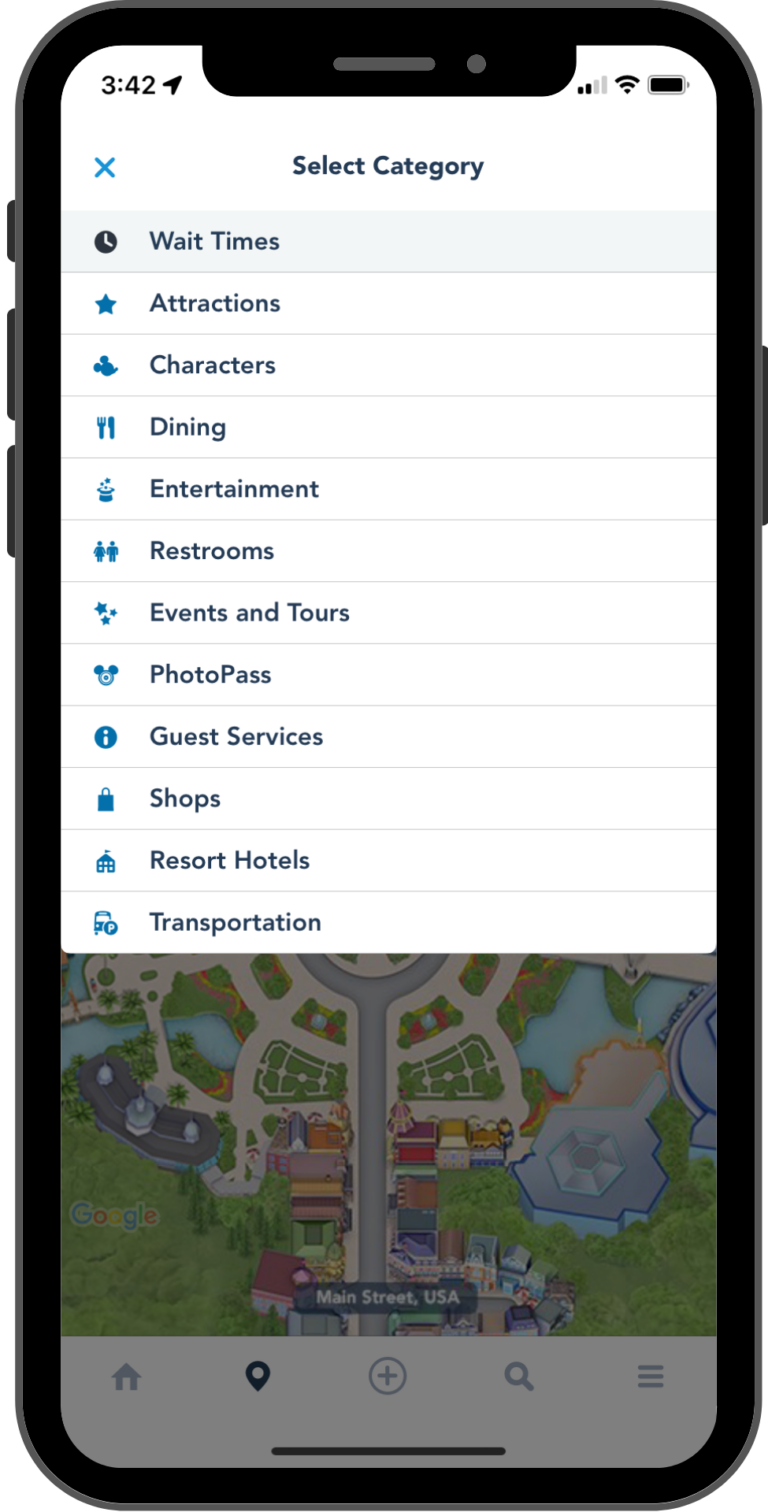Click the Transportation bus icon
The height and width of the screenshot is (1512, 768).
pyautogui.click(x=106, y=922)
